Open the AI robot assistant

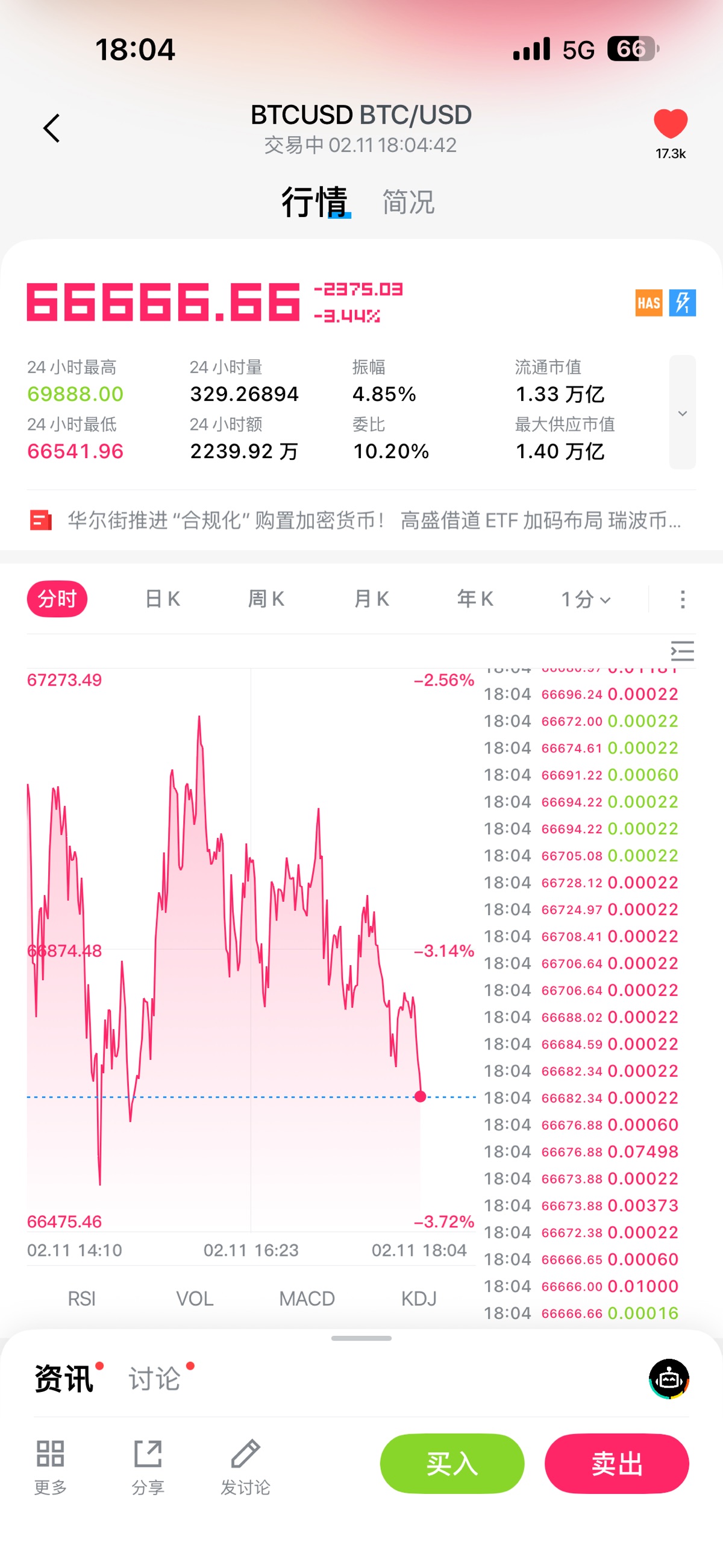[x=669, y=1379]
